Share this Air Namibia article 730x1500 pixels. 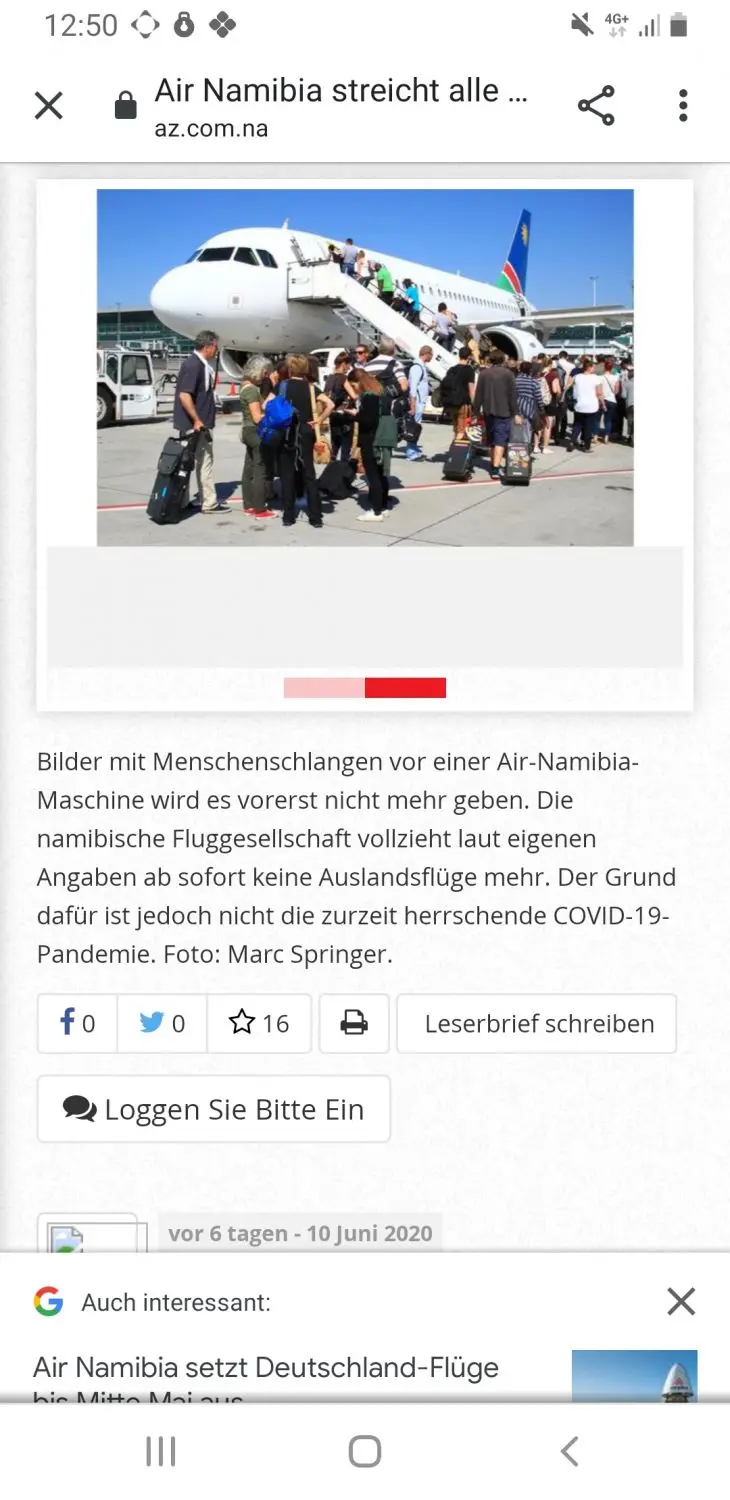click(x=596, y=105)
